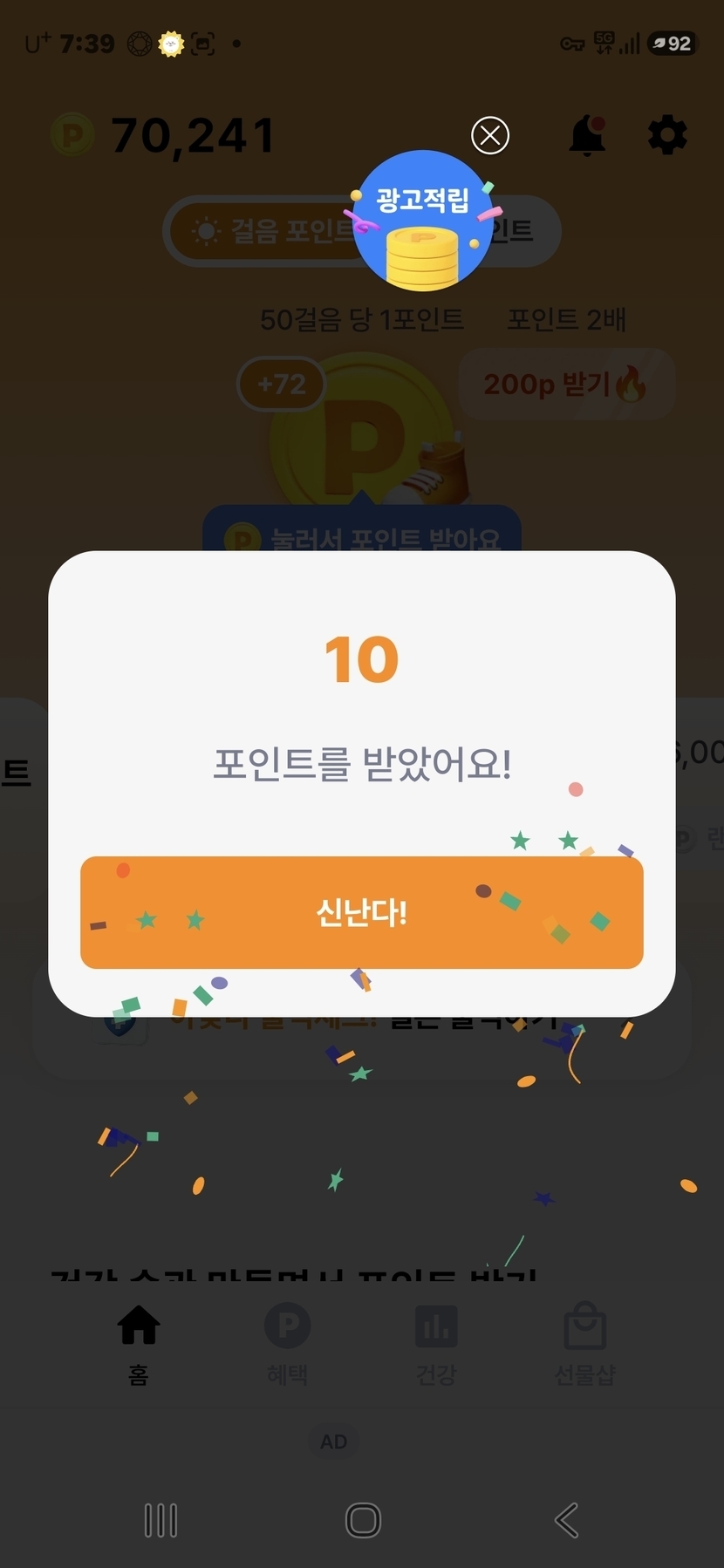Image resolution: width=724 pixels, height=1568 pixels.
Task: Go back with the system back button
Action: 566,1520
